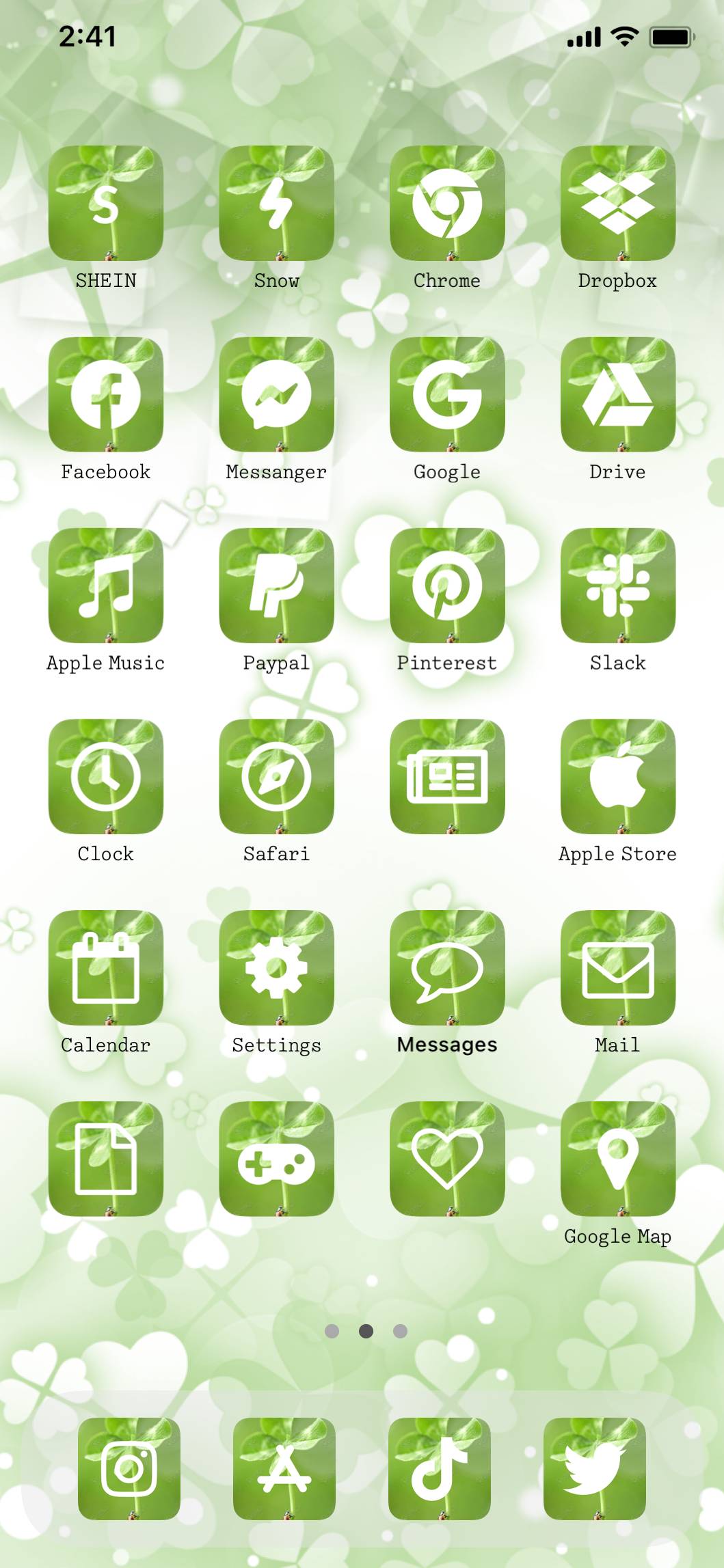Launch the Snow app
Image resolution: width=724 pixels, height=1568 pixels.
[276, 203]
